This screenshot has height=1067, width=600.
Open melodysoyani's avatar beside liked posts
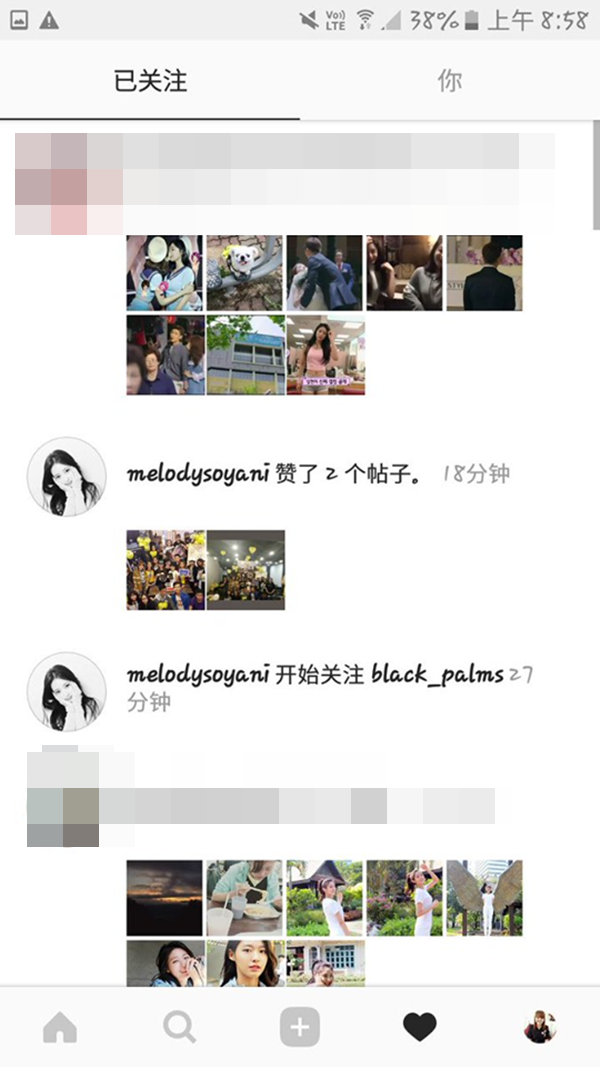point(66,476)
